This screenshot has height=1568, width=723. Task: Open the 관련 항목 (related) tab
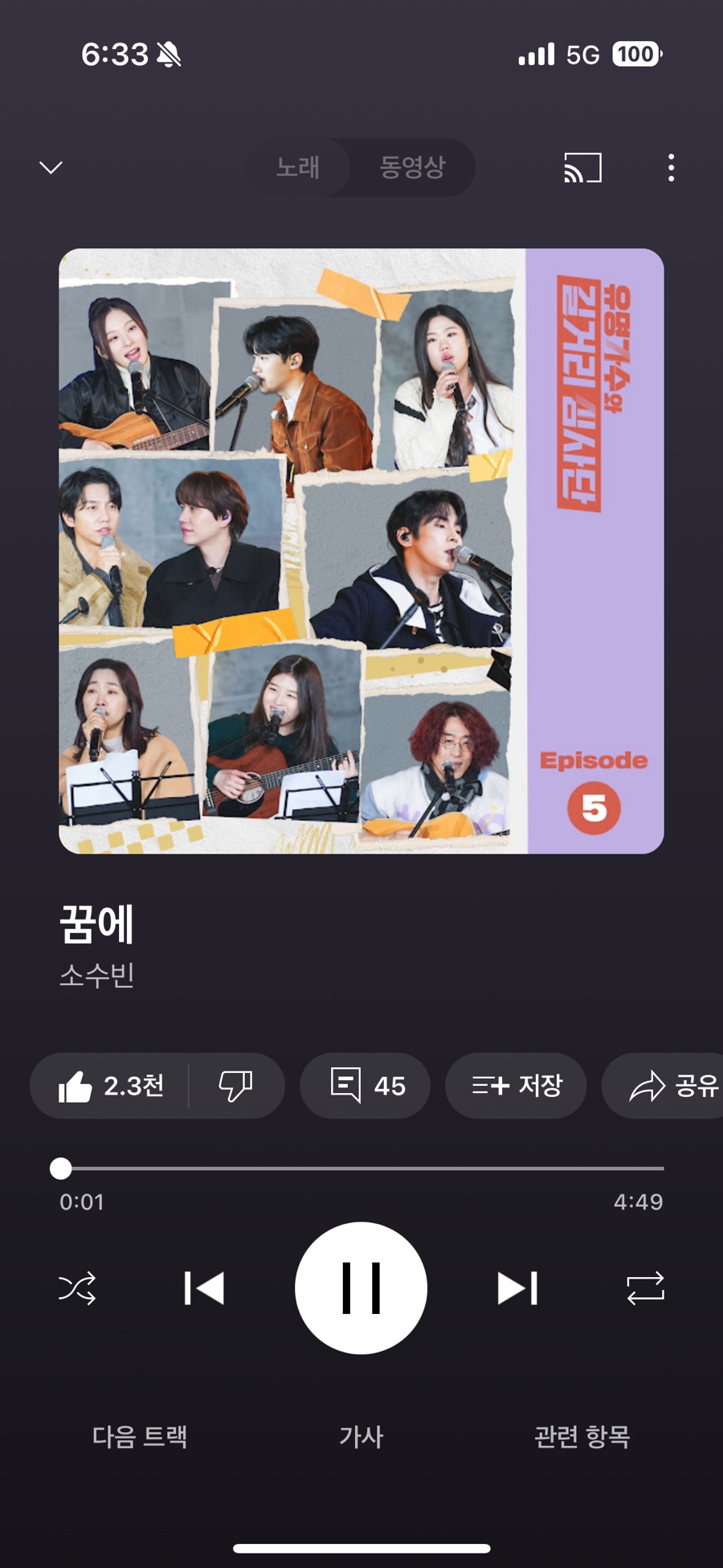point(582,1436)
